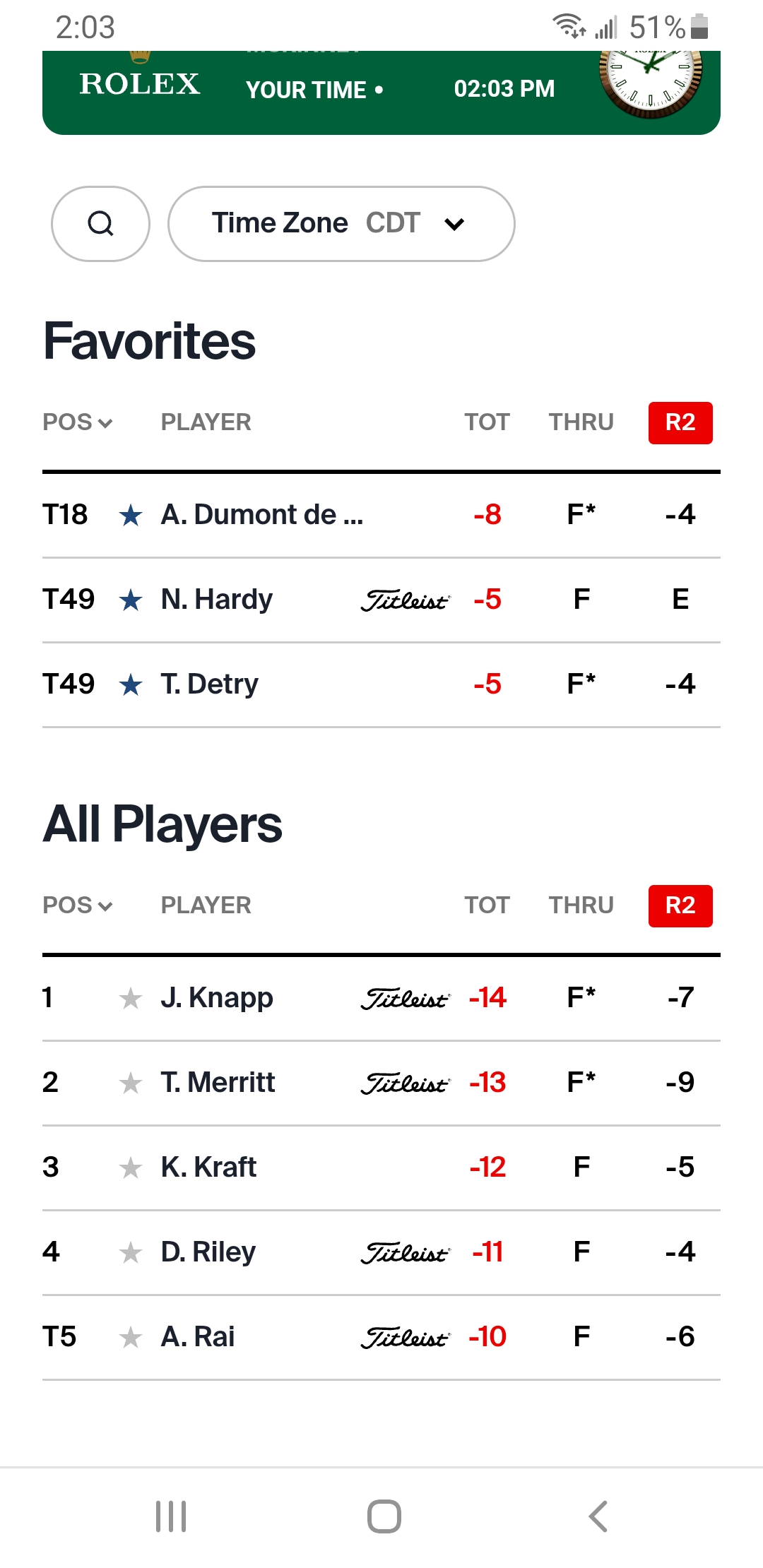Add J. Knapp to favorites
The width and height of the screenshot is (763, 1568).
click(131, 999)
